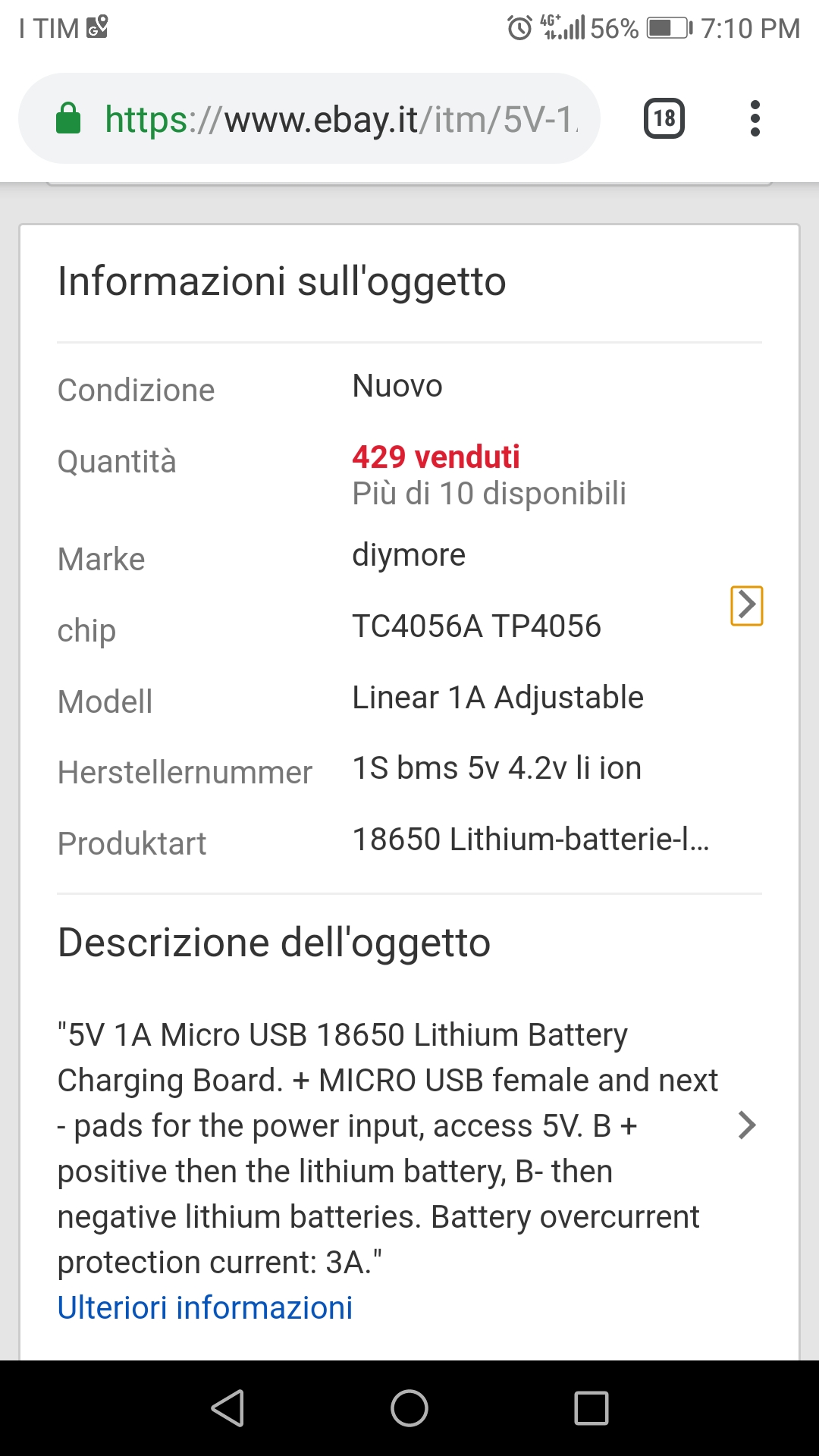This screenshot has height=1456, width=819.
Task: Tap the browser URL address bar
Action: coord(341,119)
